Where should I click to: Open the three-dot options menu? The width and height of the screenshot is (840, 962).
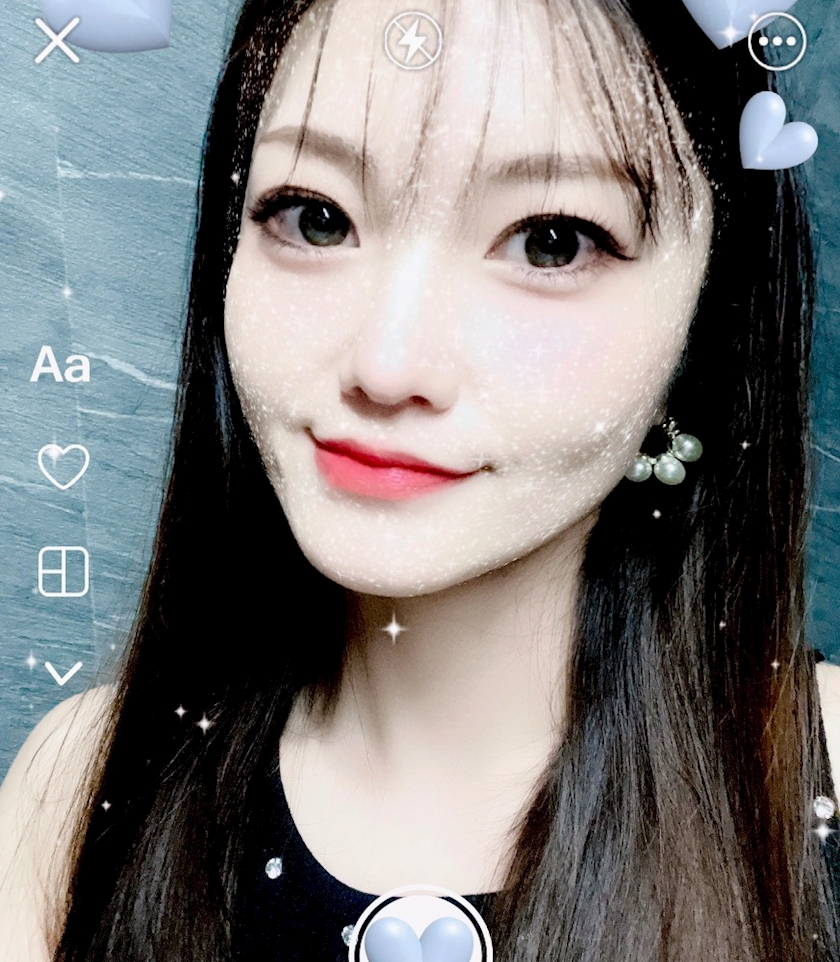click(777, 42)
